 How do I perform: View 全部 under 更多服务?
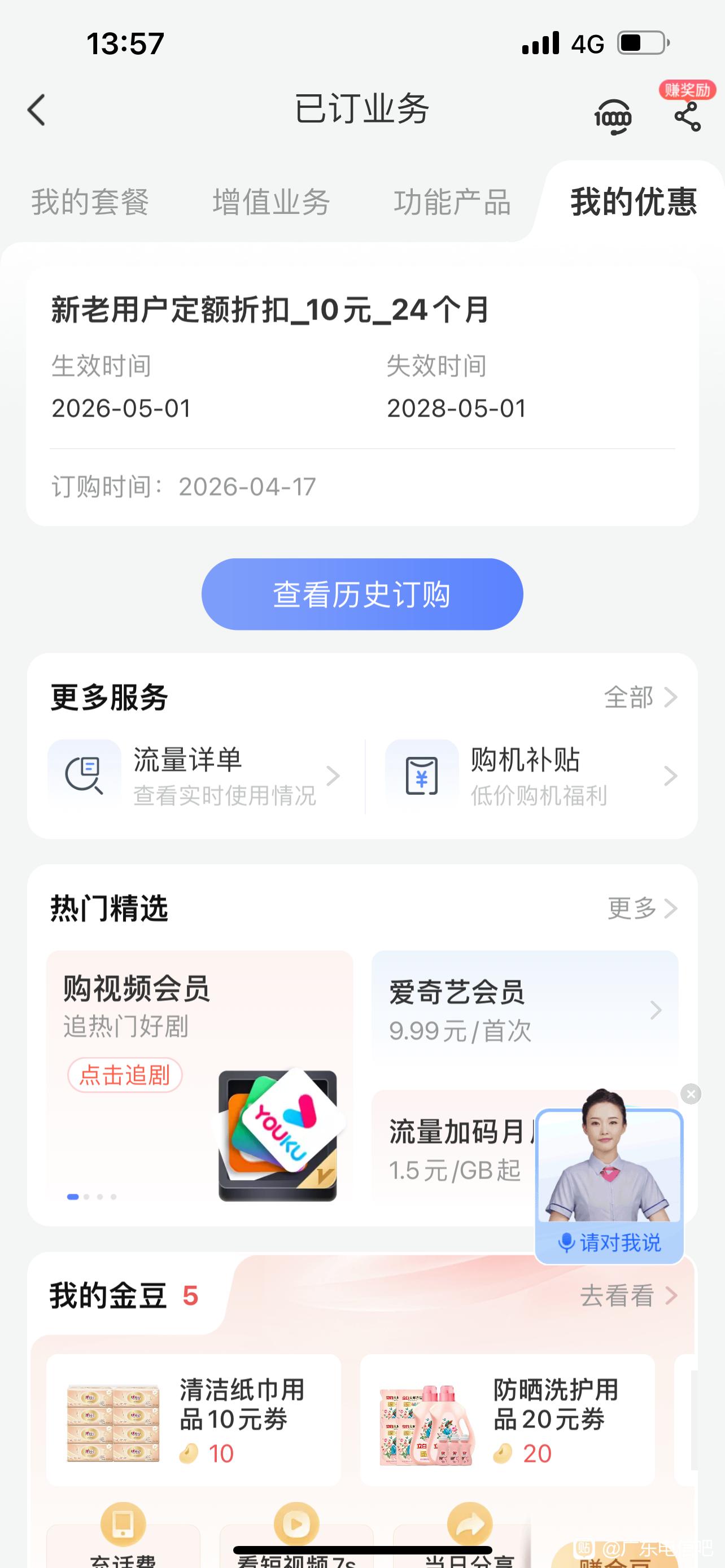640,698
